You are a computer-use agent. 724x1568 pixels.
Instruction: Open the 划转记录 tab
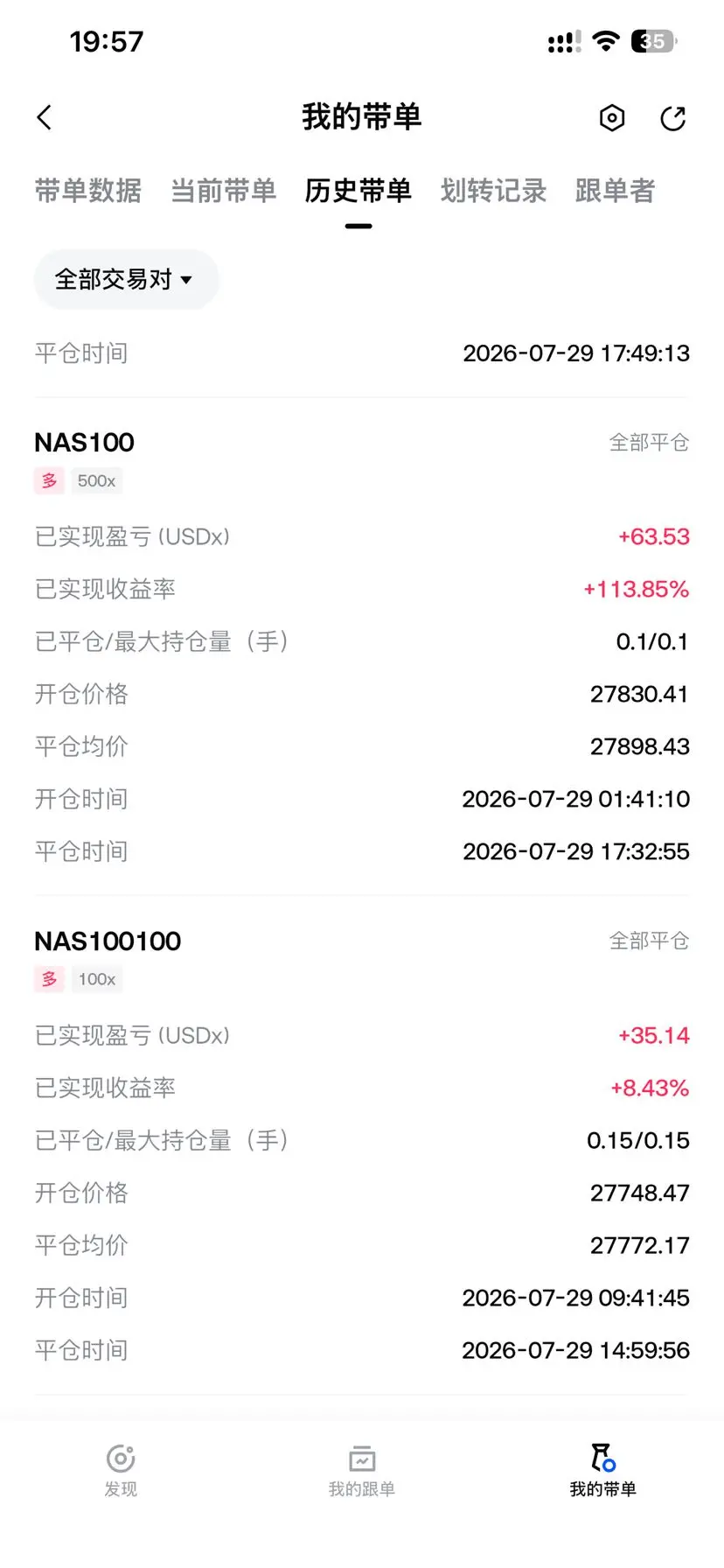pos(493,190)
